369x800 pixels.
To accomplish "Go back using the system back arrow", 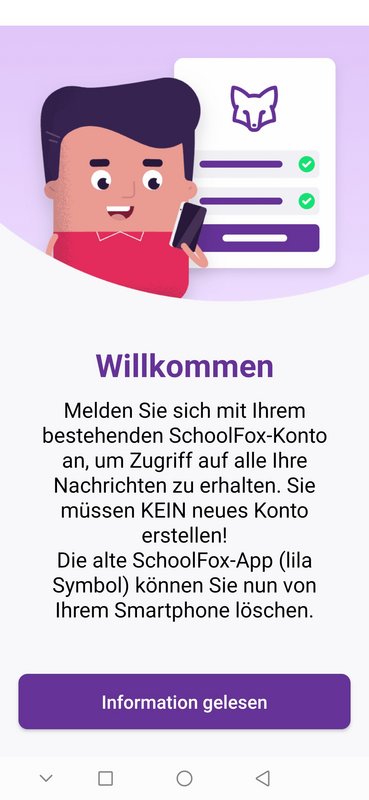I will coord(262,778).
